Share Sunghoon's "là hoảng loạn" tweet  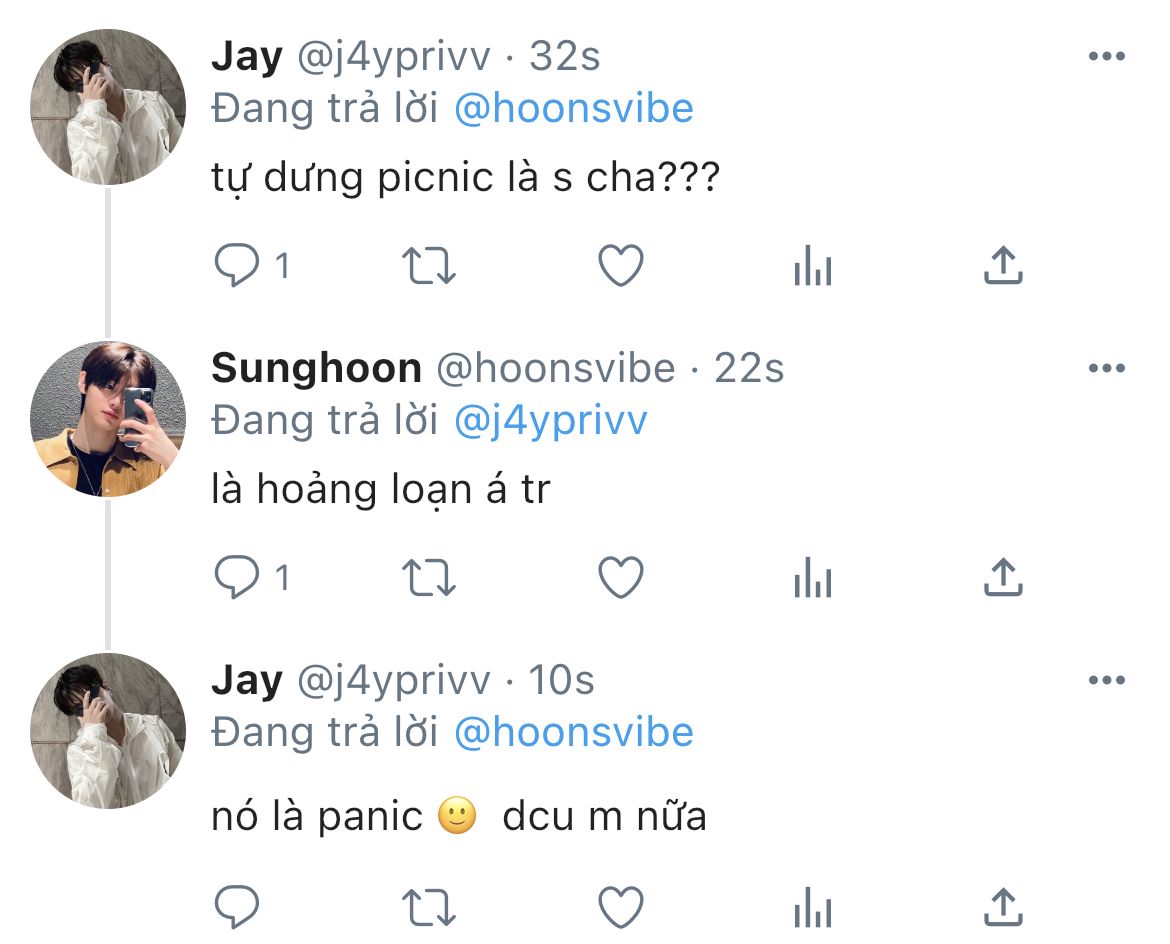point(1003,578)
